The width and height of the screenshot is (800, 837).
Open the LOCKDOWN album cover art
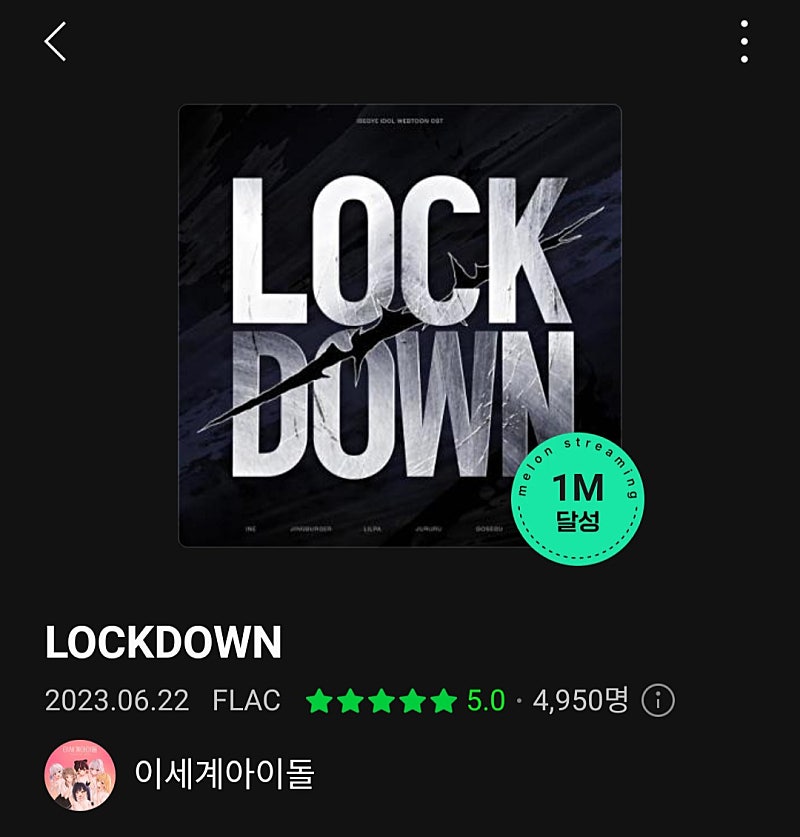[x=399, y=325]
